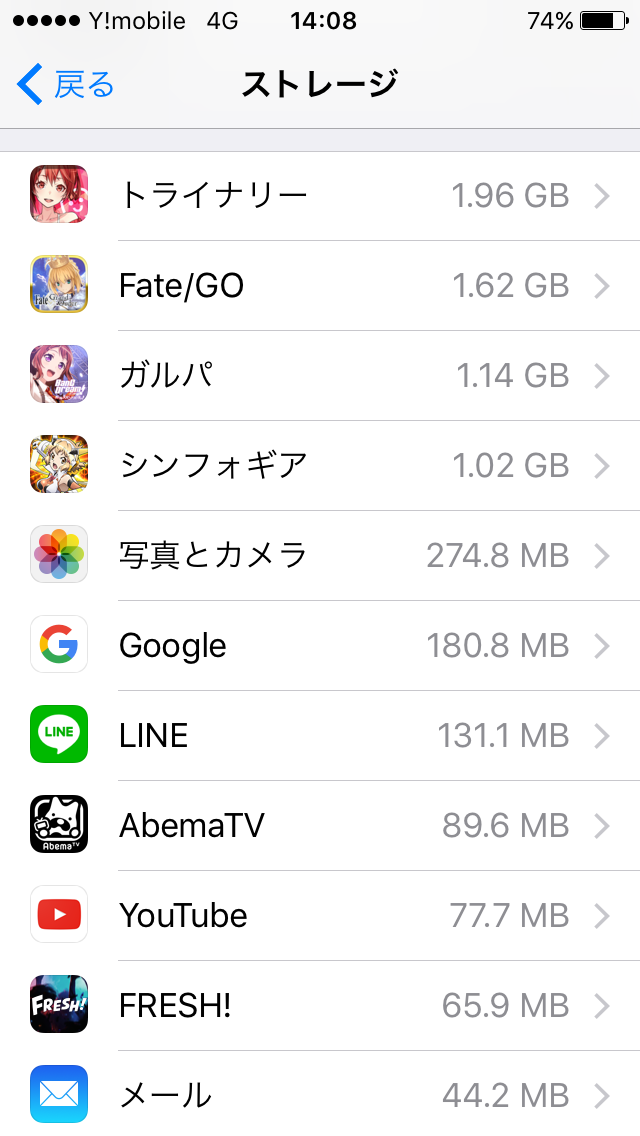Screen dimensions: 640x1136
Task: Open トライナリー storage details
Action: pyautogui.click(x=320, y=195)
